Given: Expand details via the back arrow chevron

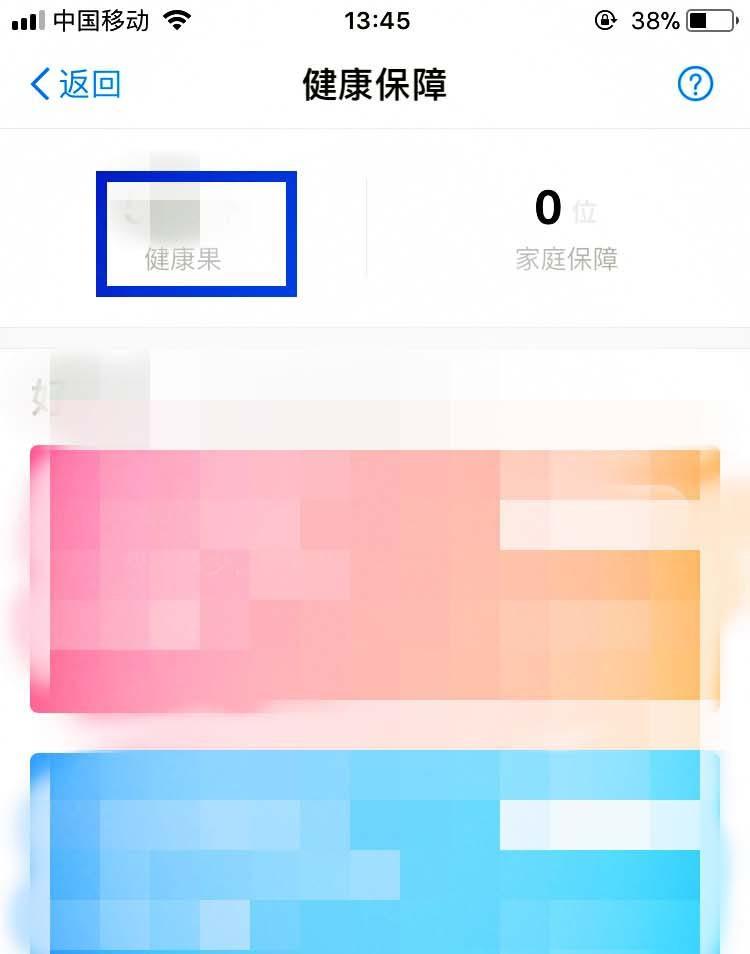Looking at the screenshot, I should point(38,84).
